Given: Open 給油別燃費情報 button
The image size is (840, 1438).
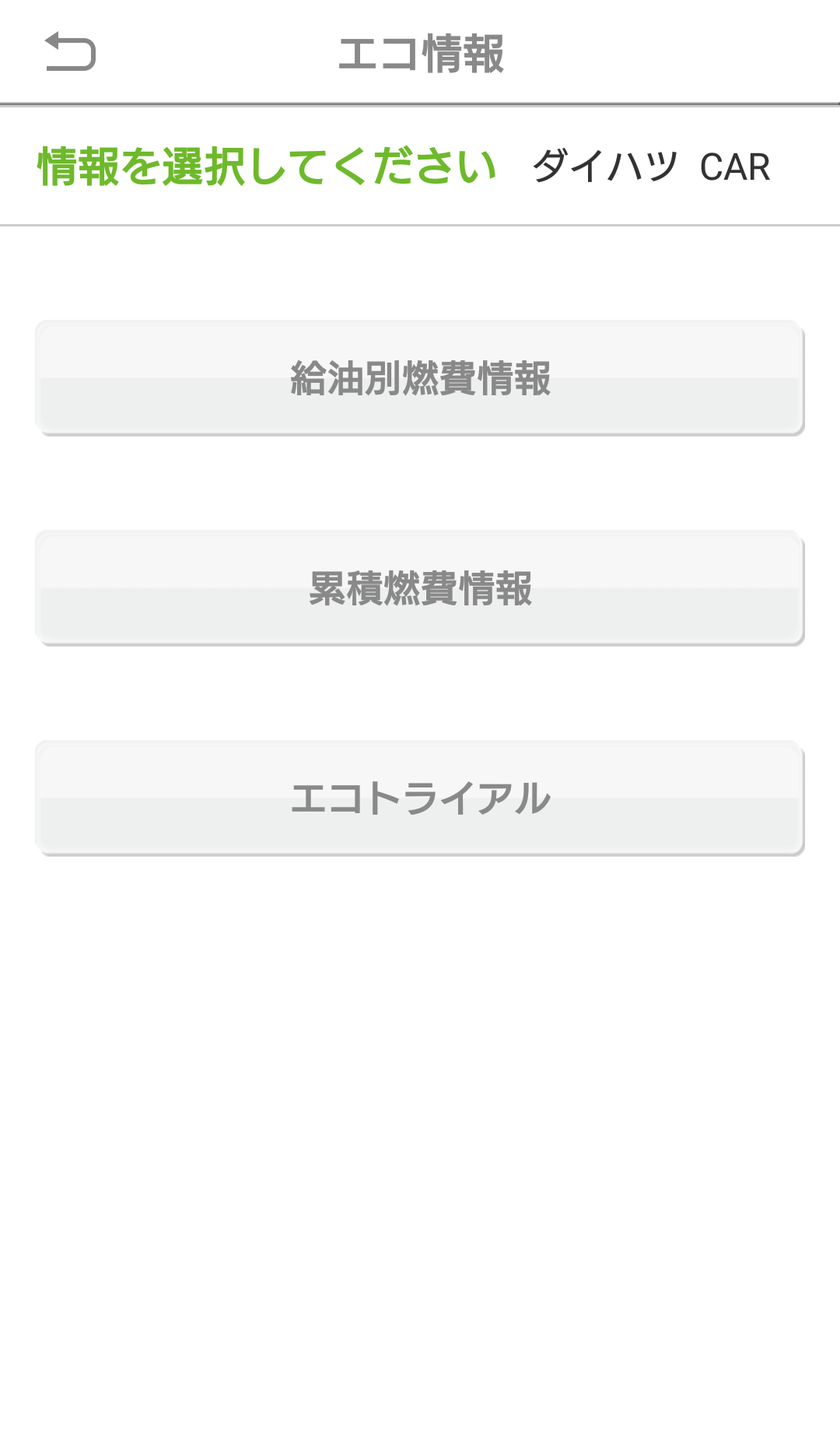Looking at the screenshot, I should [x=419, y=378].
